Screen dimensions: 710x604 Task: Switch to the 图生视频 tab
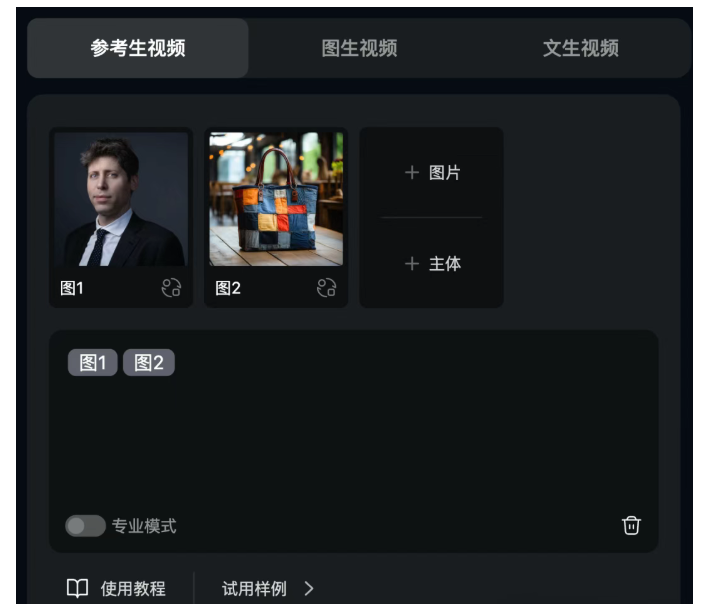359,48
